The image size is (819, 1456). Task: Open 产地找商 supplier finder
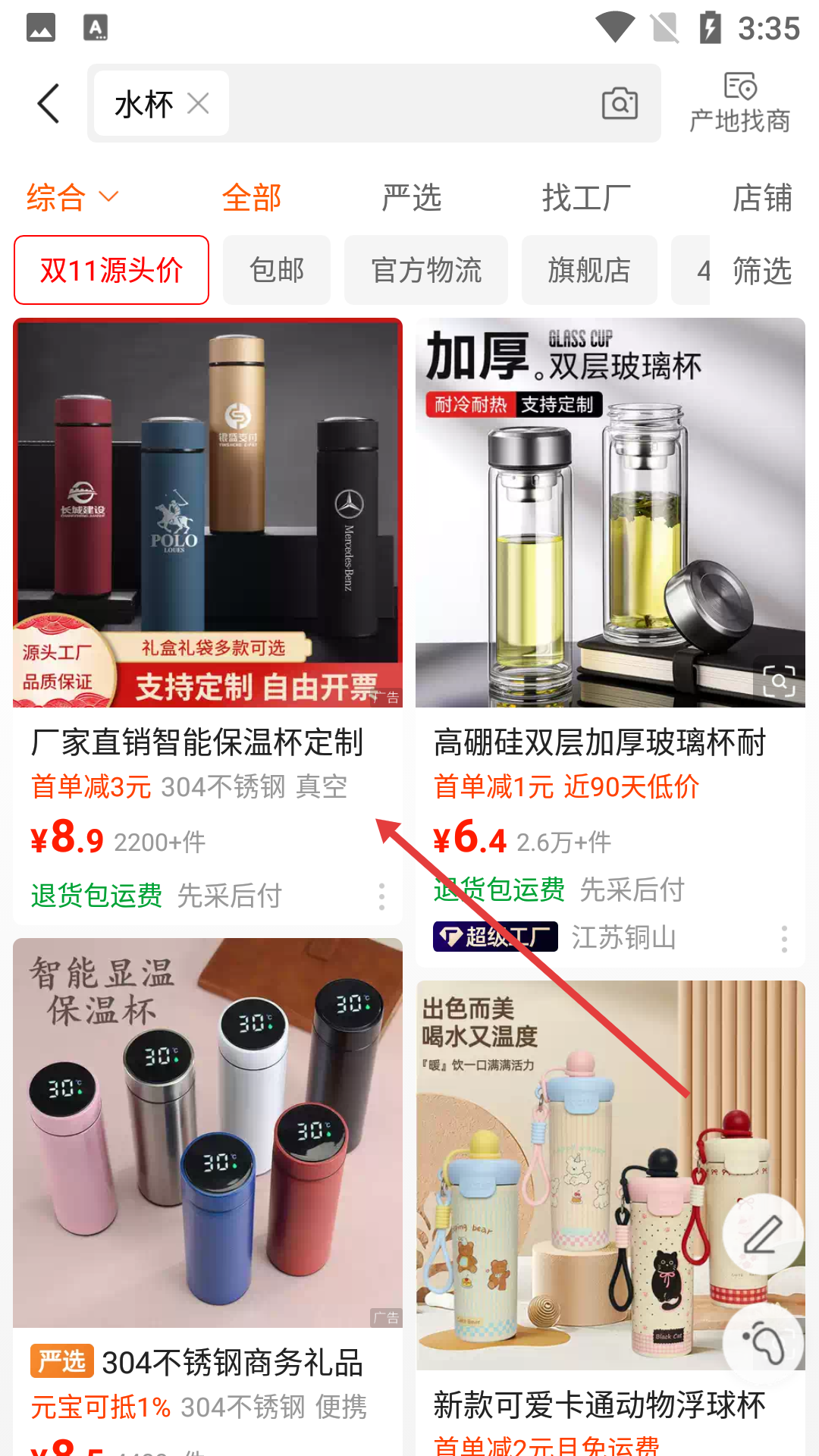pyautogui.click(x=739, y=103)
